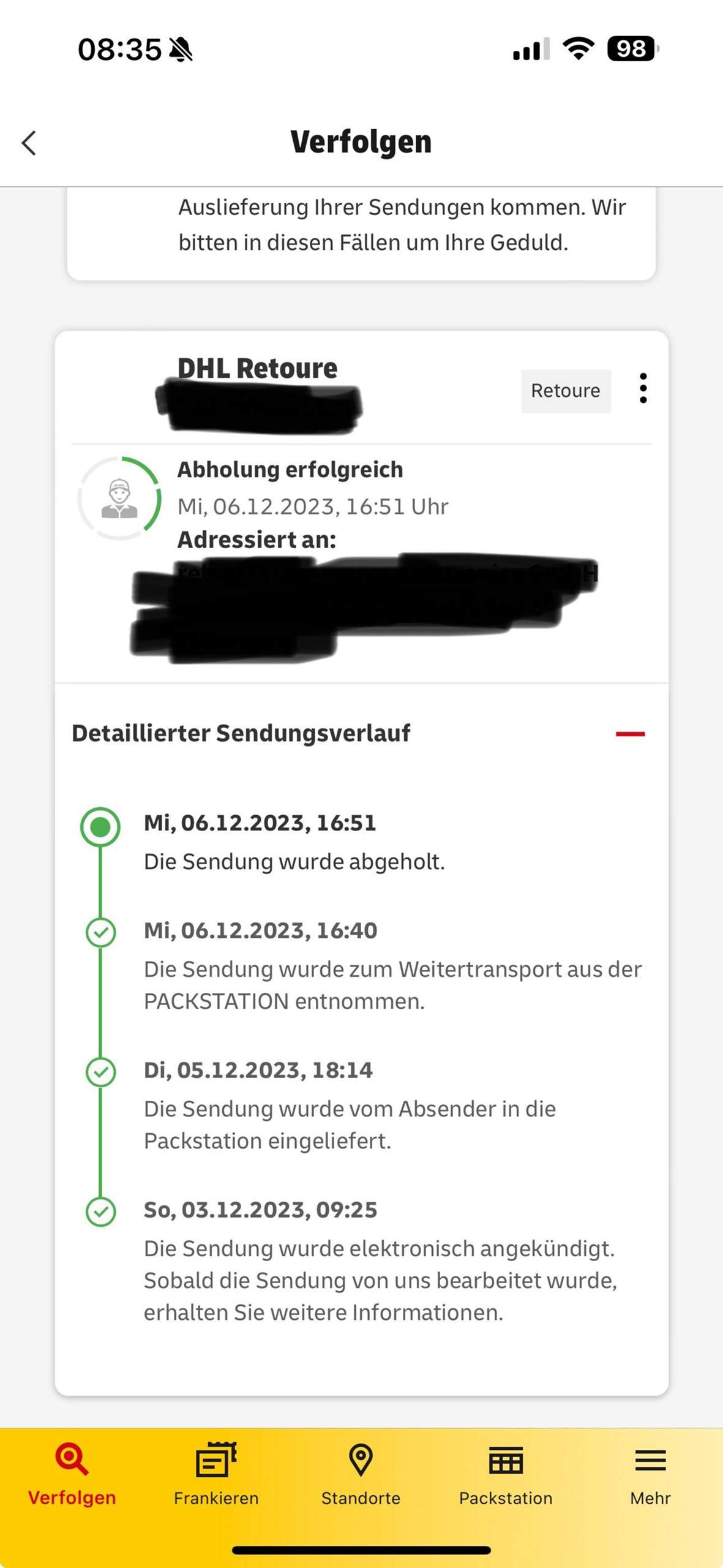Collapse Detaillierter Sendungsverlauf with red minus
Image resolution: width=723 pixels, height=1568 pixels.
pos(631,733)
